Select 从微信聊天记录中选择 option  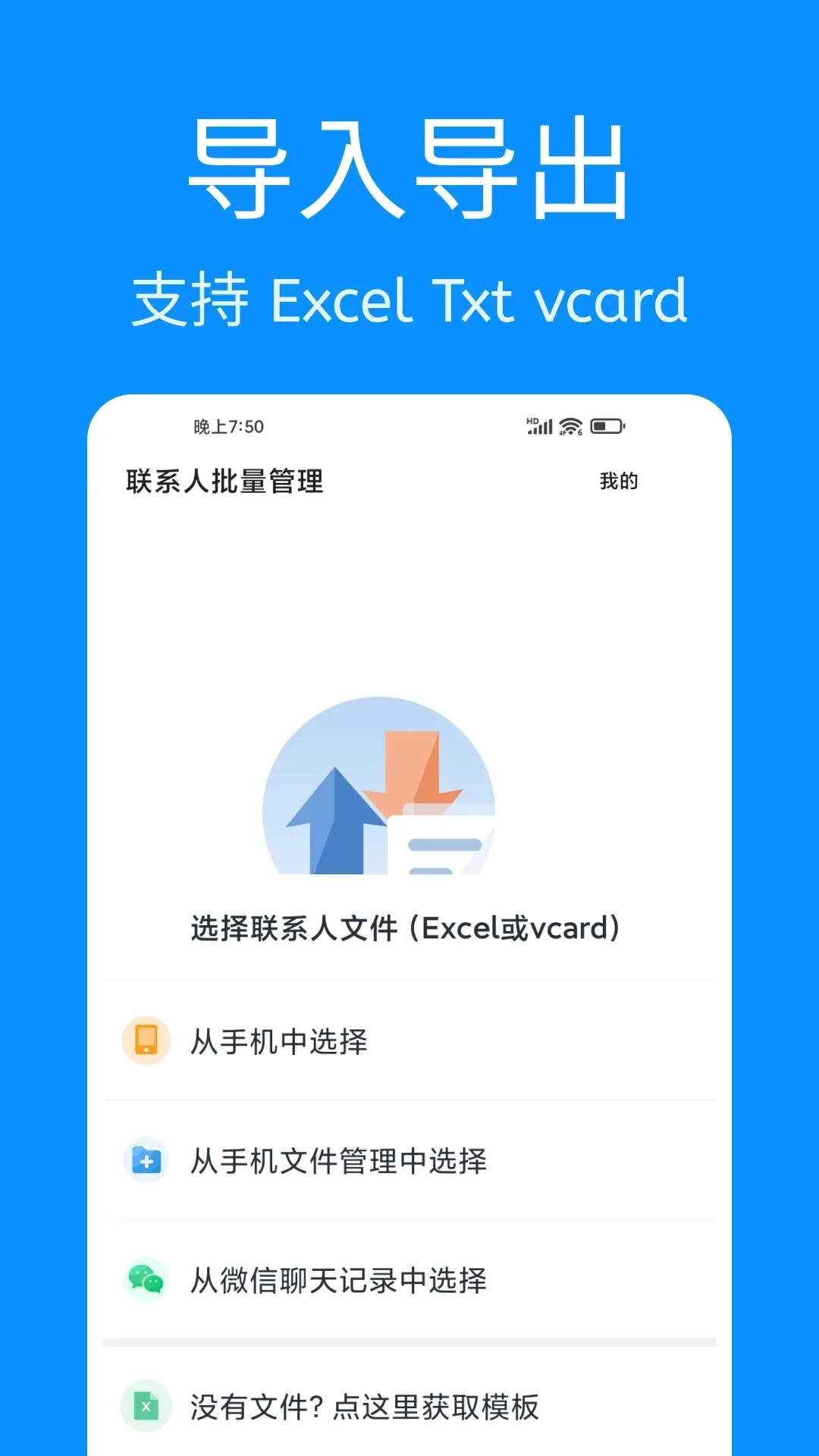pos(339,1282)
